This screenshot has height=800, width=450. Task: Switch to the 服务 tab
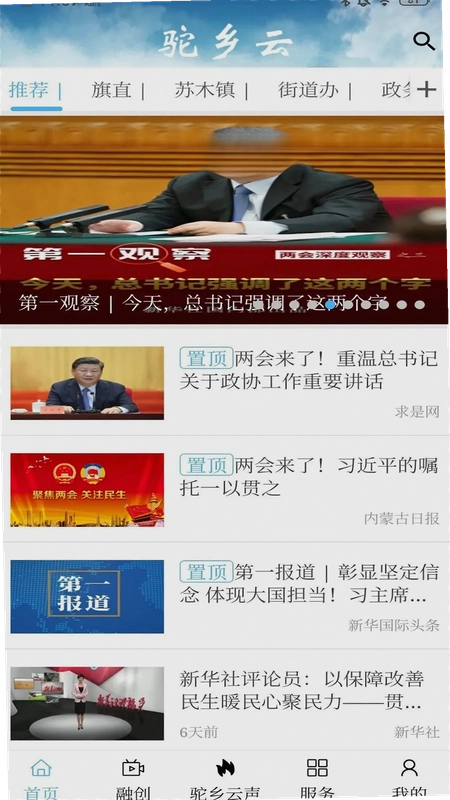317,778
